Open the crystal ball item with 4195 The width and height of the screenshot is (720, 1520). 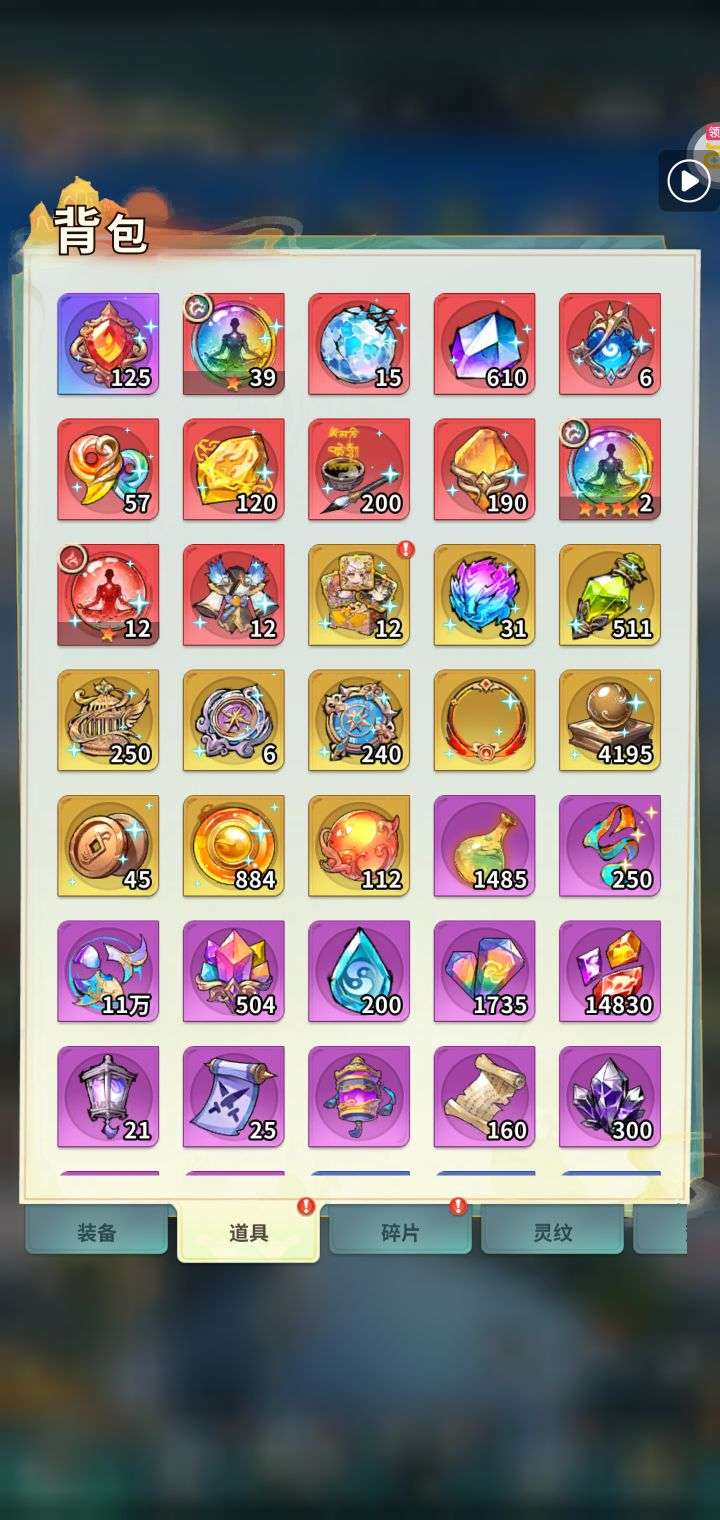point(610,720)
